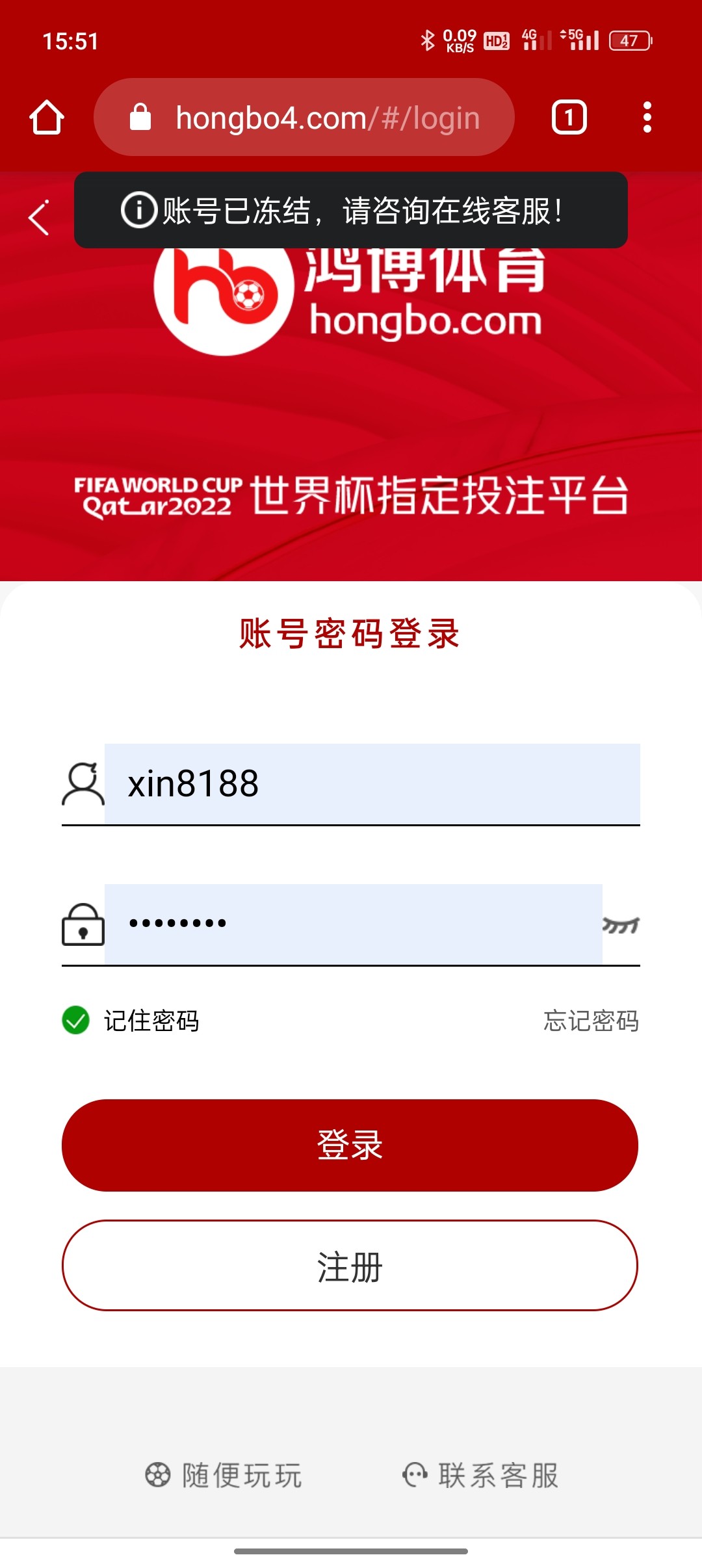The image size is (702, 1568).
Task: Tap 随便玩玩 to try as guest
Action: coord(224,1475)
